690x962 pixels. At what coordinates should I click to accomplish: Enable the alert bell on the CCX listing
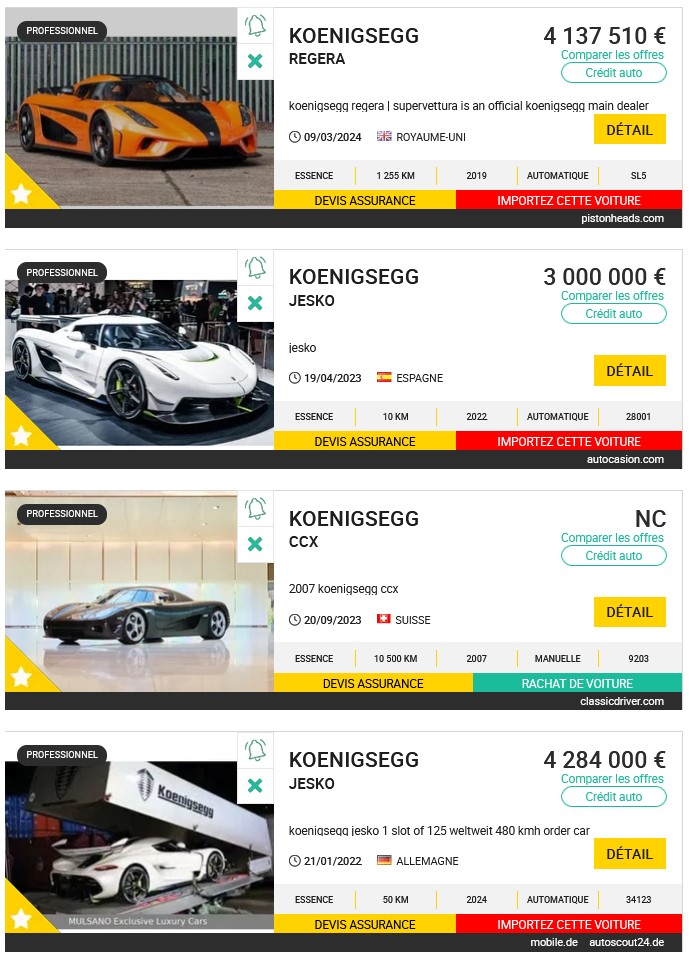(256, 509)
